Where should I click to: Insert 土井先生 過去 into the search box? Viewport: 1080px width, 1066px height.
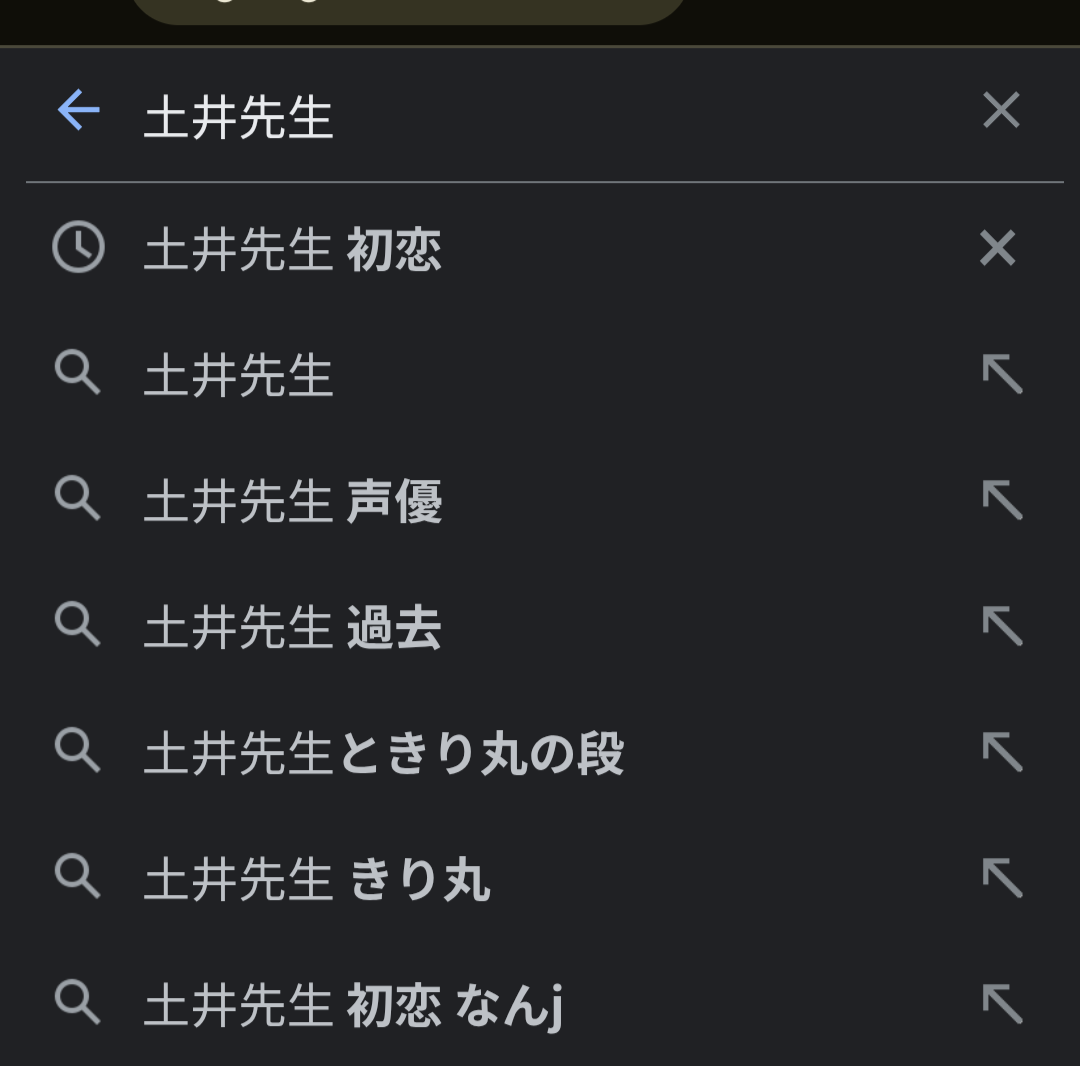(x=1002, y=626)
